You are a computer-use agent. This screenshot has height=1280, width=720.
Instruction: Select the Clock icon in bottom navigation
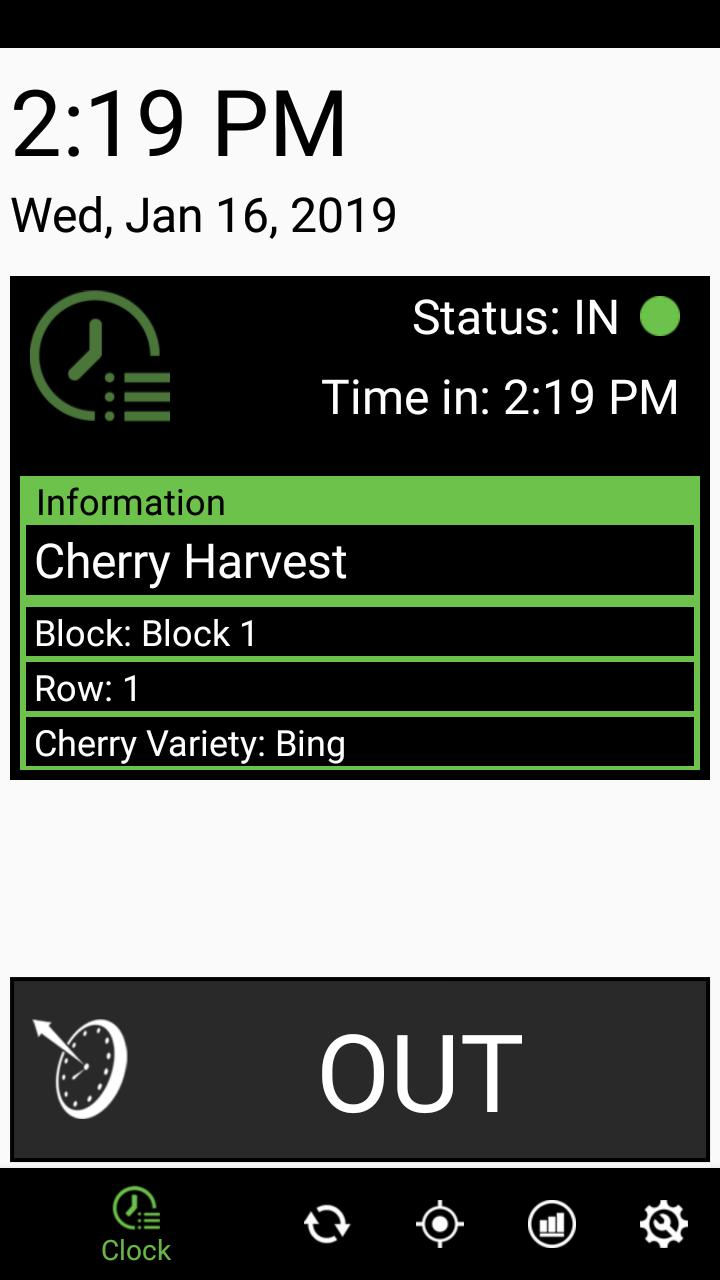pos(135,1222)
